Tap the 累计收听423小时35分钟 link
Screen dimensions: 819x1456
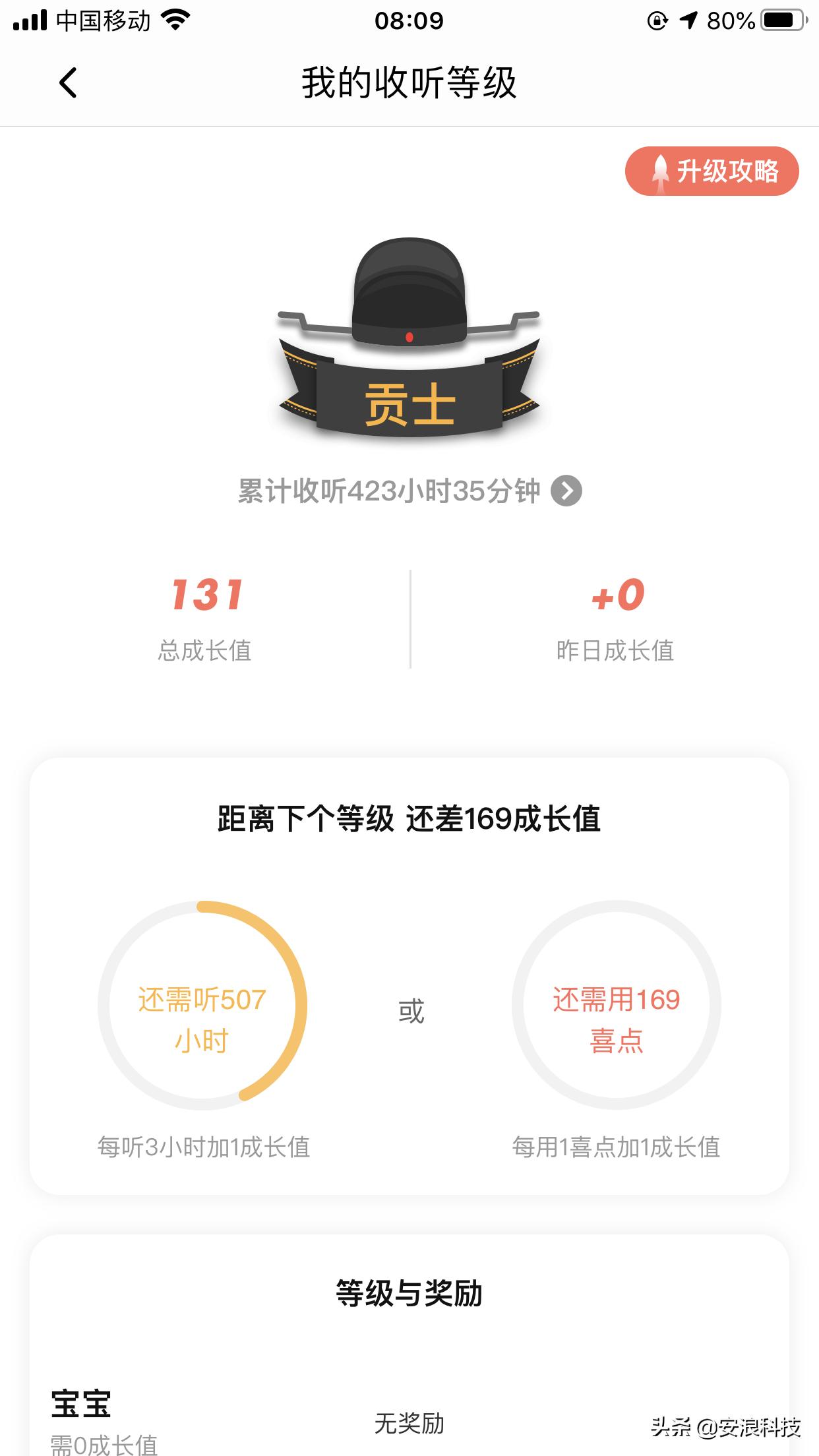click(389, 491)
